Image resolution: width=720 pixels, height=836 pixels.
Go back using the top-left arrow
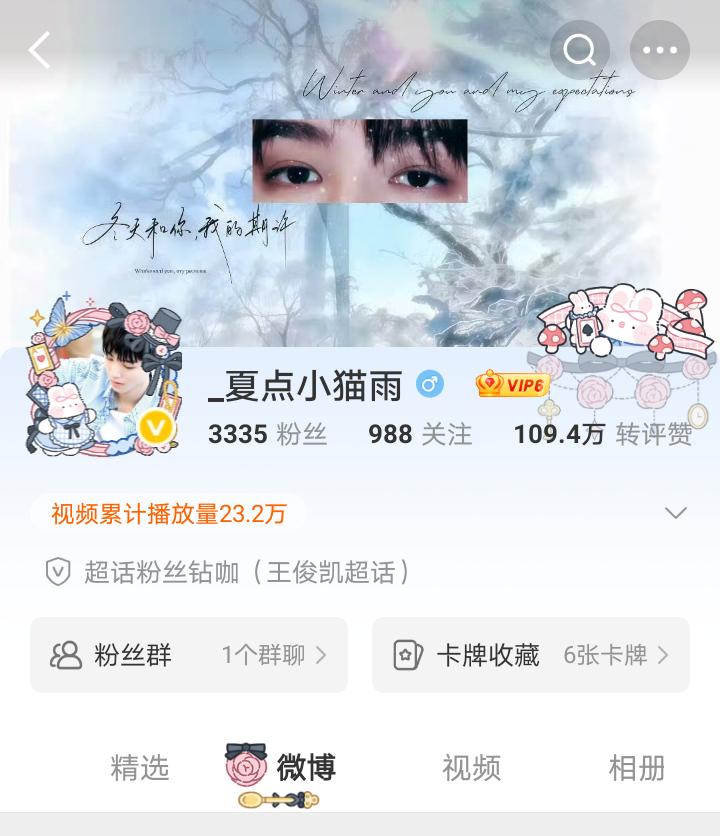pos(40,50)
